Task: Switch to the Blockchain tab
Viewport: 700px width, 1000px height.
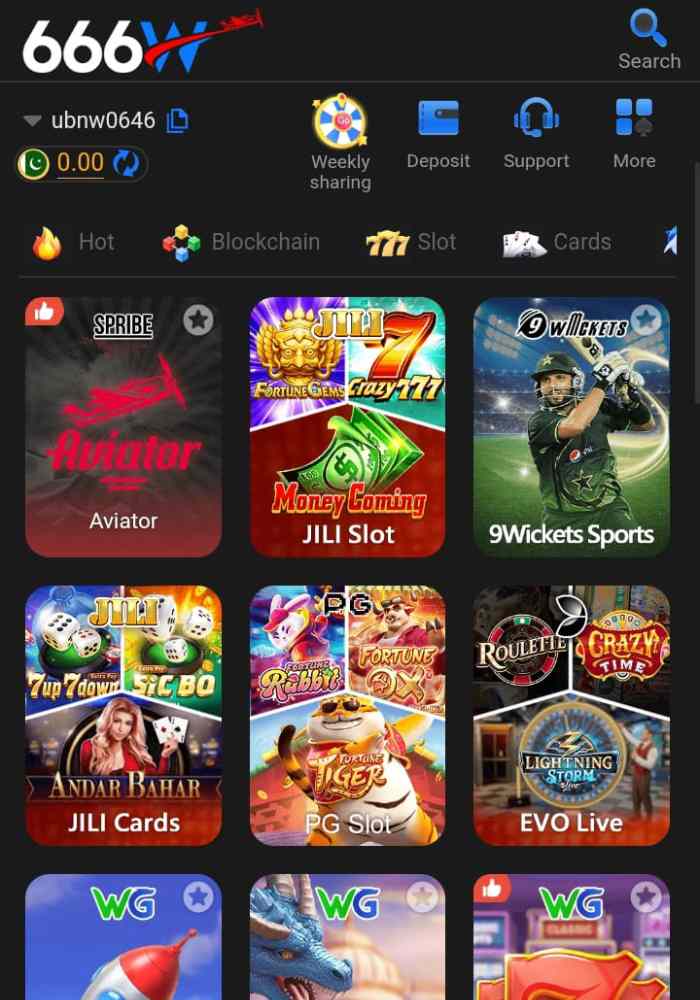Action: [x=241, y=242]
